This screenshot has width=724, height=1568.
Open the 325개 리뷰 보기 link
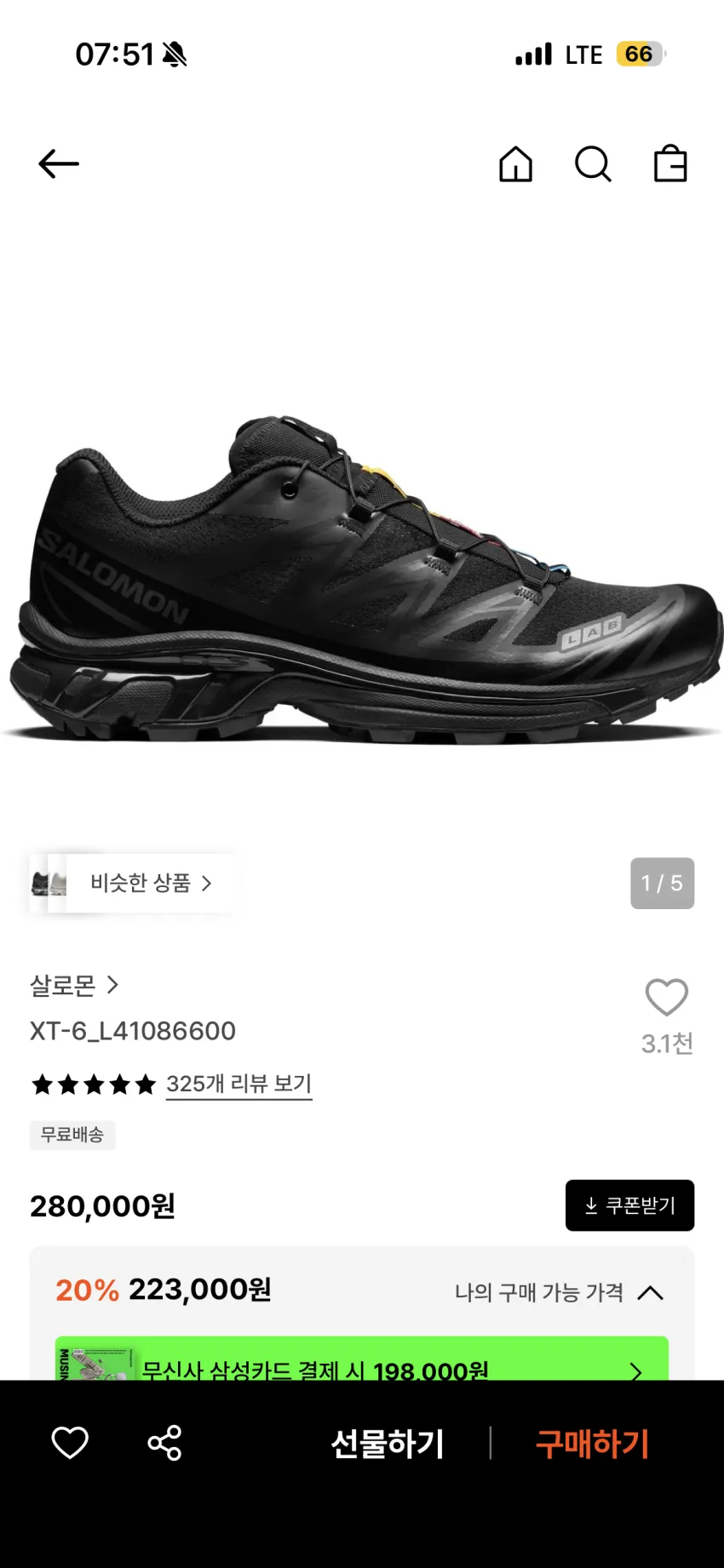(x=238, y=1084)
